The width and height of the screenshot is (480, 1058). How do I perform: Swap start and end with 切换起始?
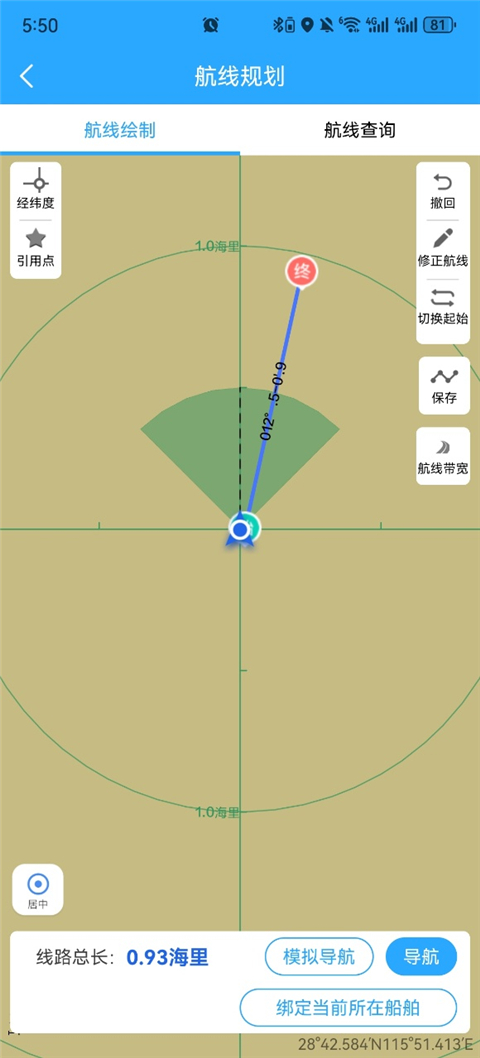pos(443,307)
